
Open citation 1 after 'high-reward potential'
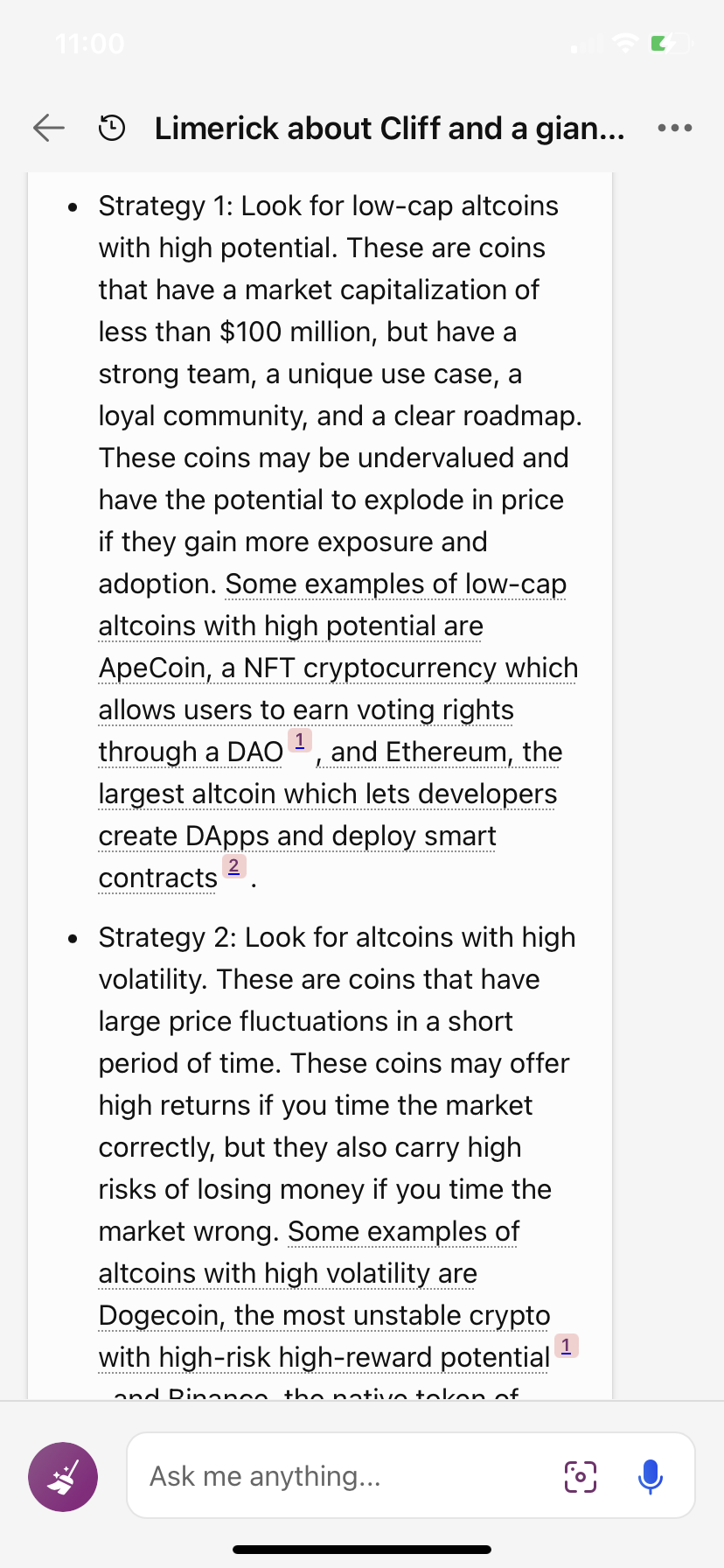point(567,1346)
